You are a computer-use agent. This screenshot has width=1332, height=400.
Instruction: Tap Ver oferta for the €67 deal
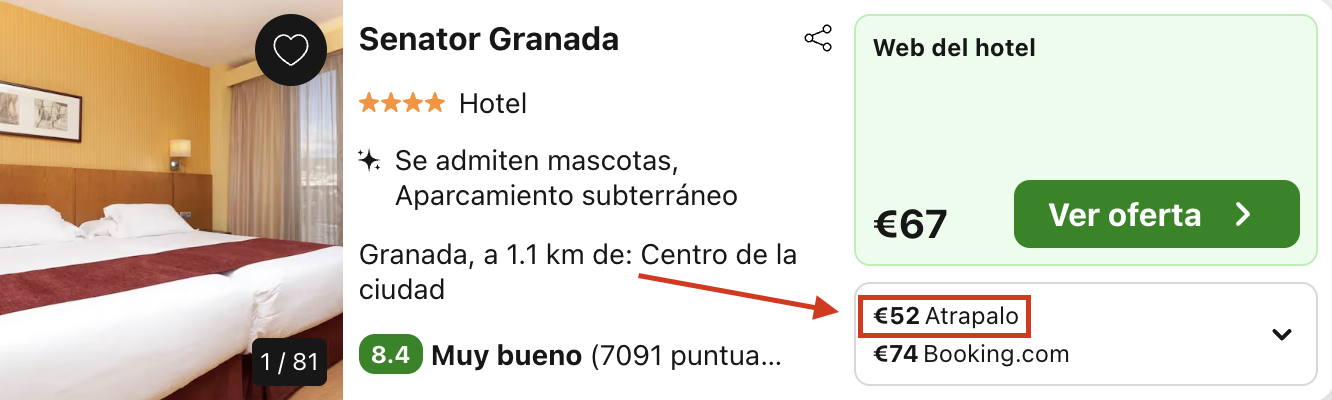[1156, 214]
